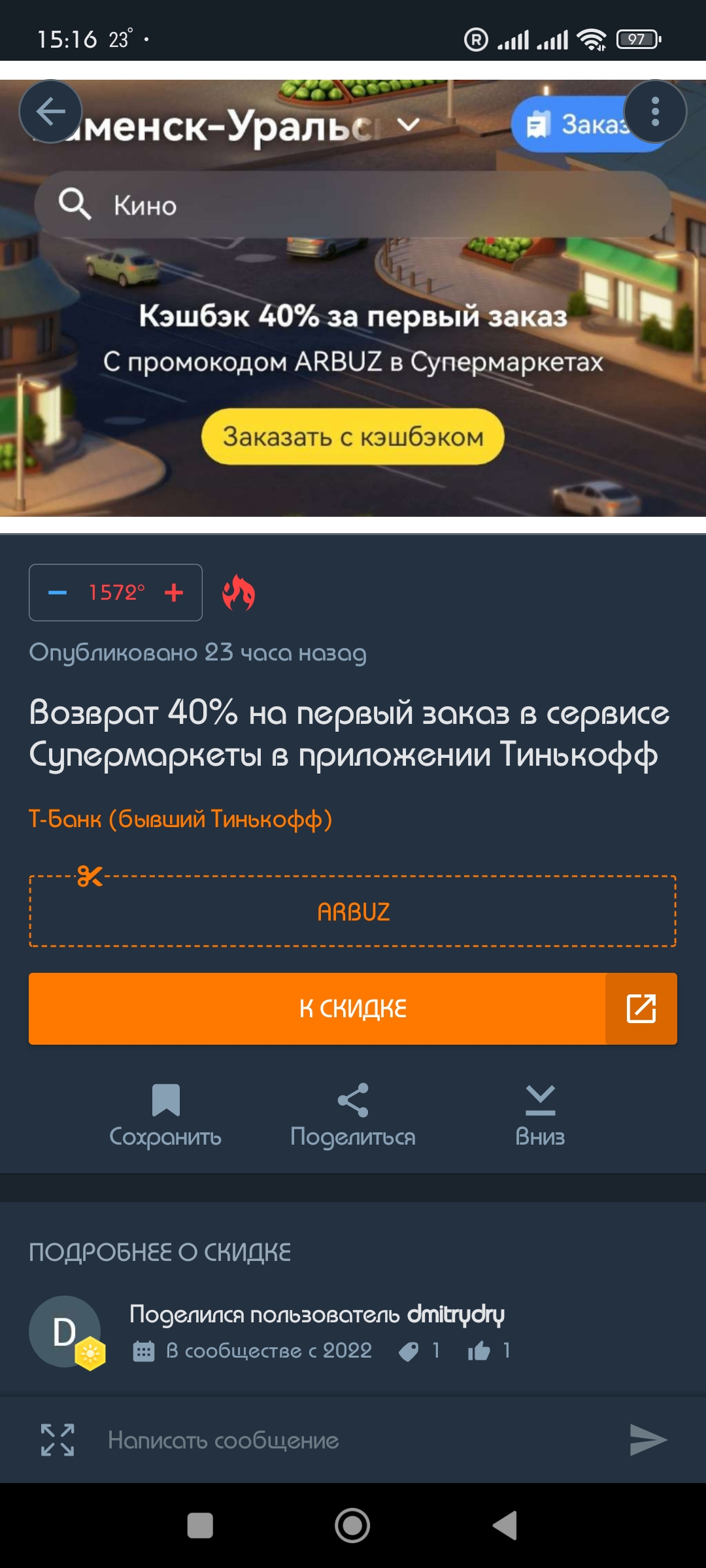Save the deal with Сохранить
The image size is (706, 1568).
click(x=165, y=1115)
